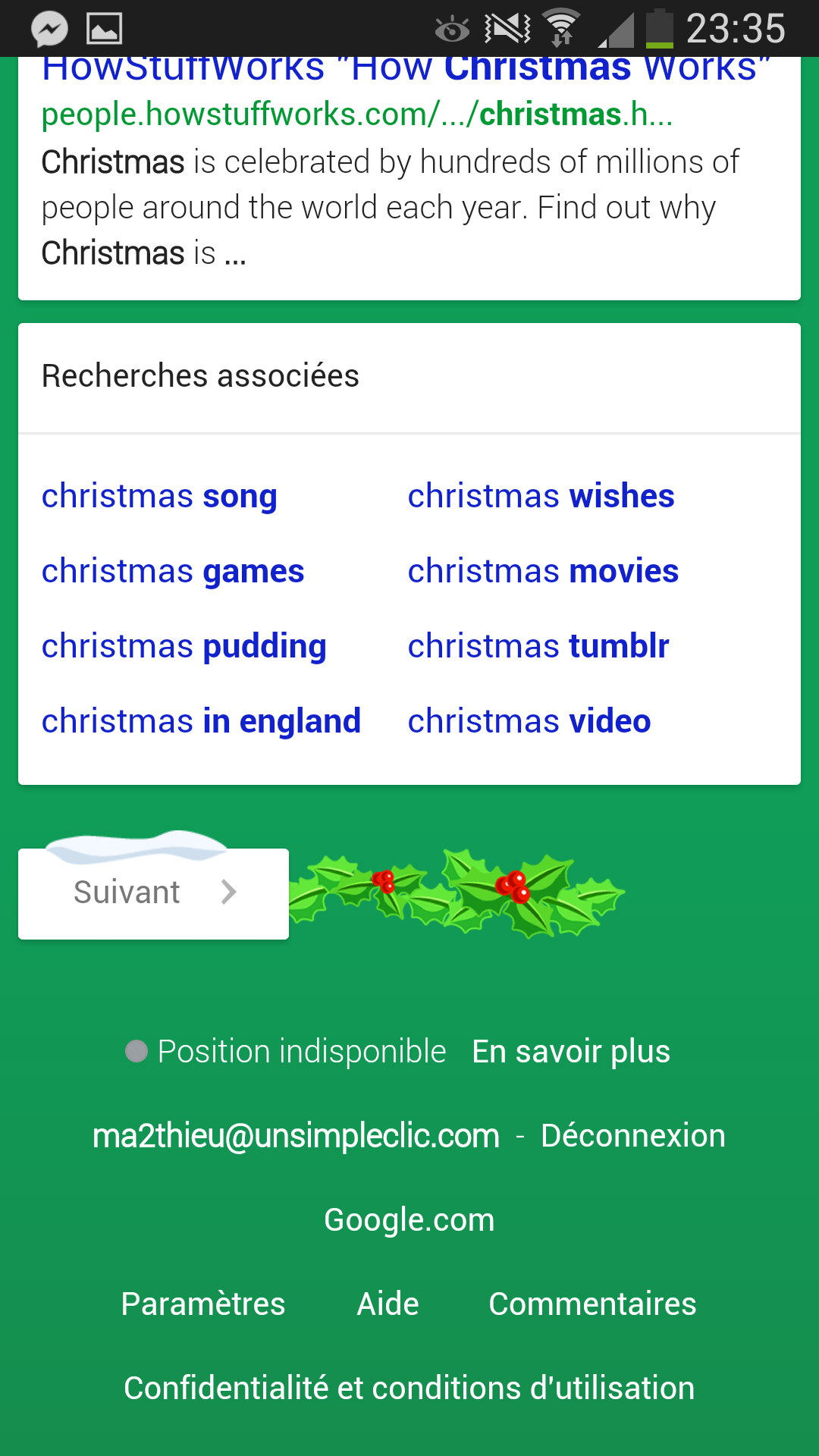This screenshot has width=819, height=1456.
Task: Sign out via Déconnexion link
Action: click(633, 1136)
